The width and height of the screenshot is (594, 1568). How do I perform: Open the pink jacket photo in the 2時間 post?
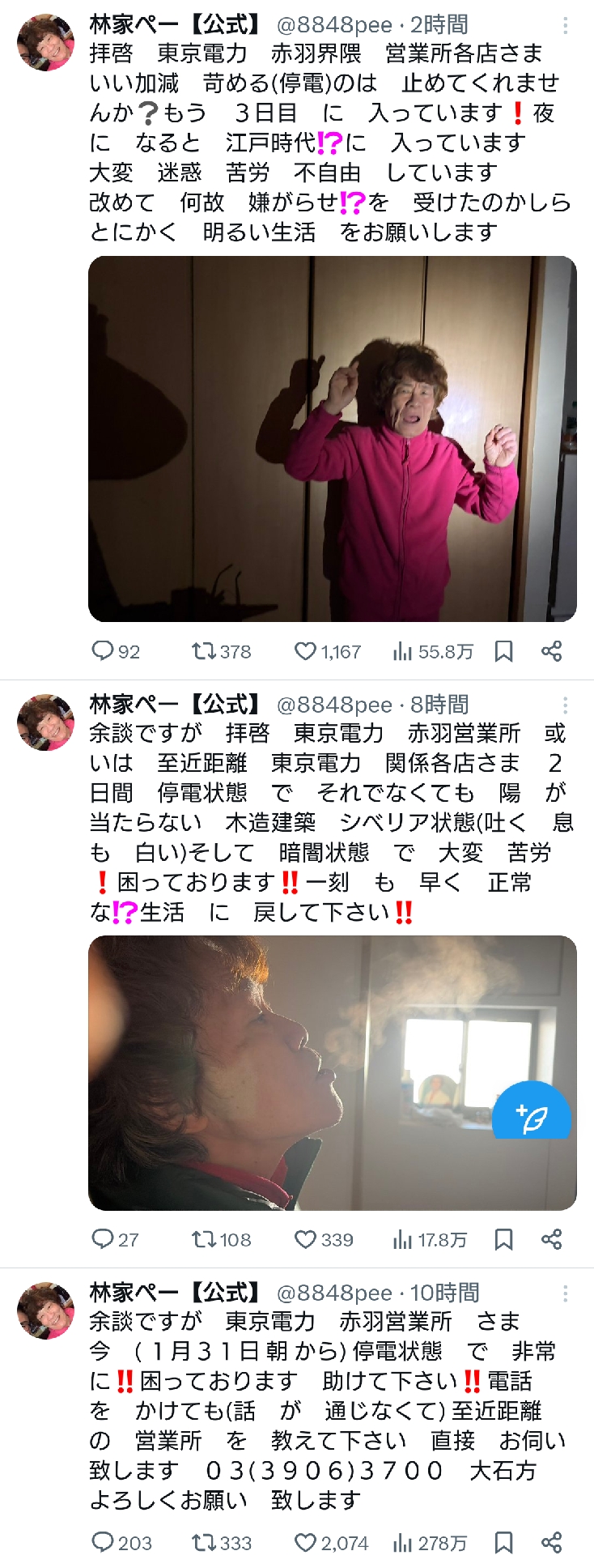coord(332,439)
